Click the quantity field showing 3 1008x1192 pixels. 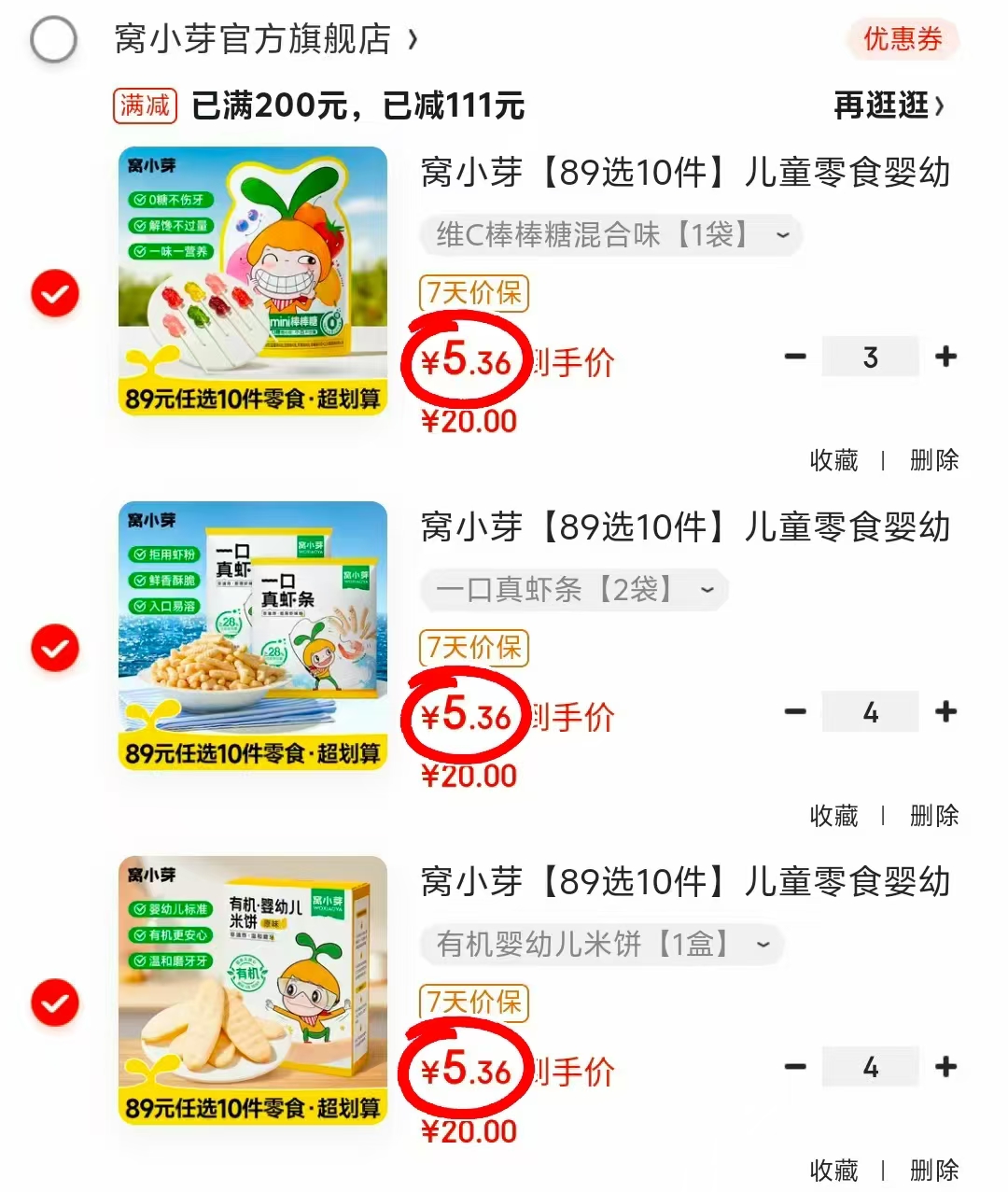pyautogui.click(x=870, y=356)
